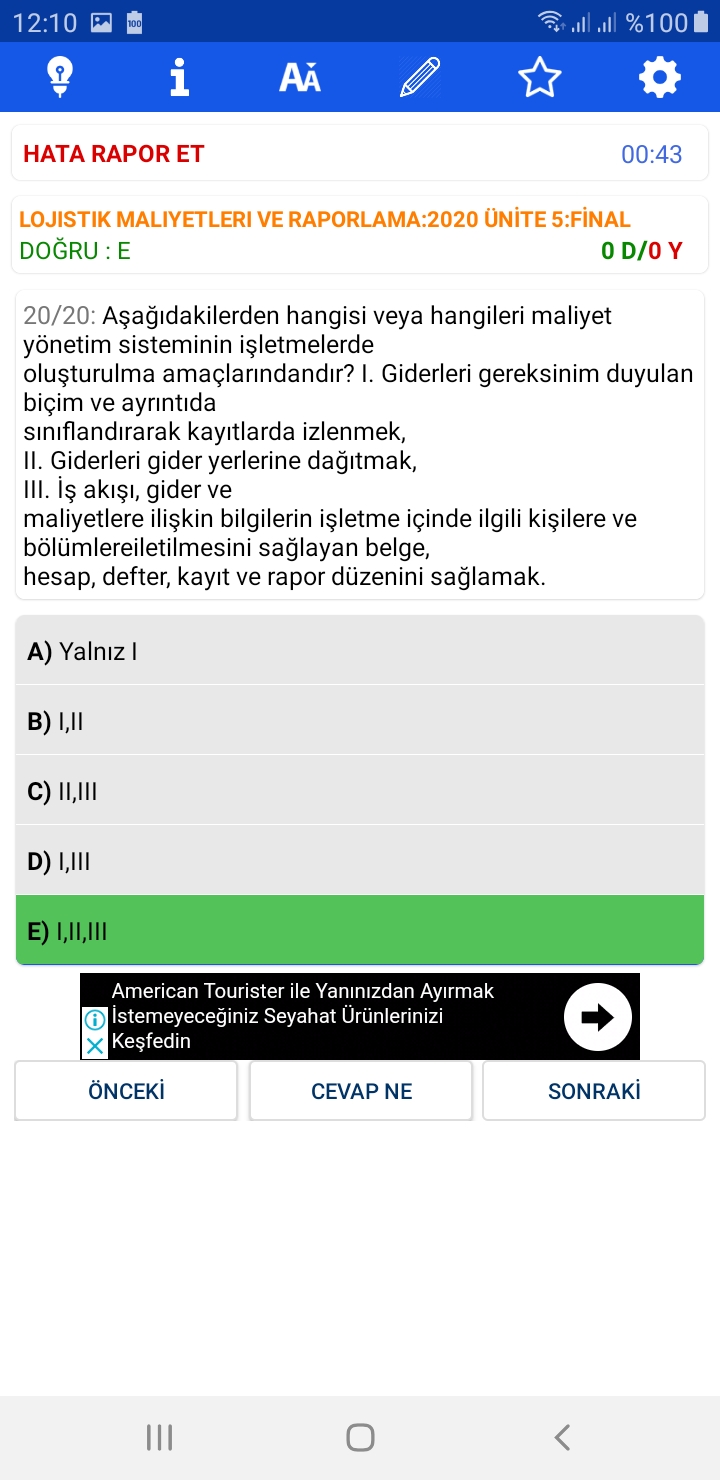Tap HATA RAPOR ET to report error
Image resolution: width=720 pixels, height=1480 pixels.
(x=114, y=154)
